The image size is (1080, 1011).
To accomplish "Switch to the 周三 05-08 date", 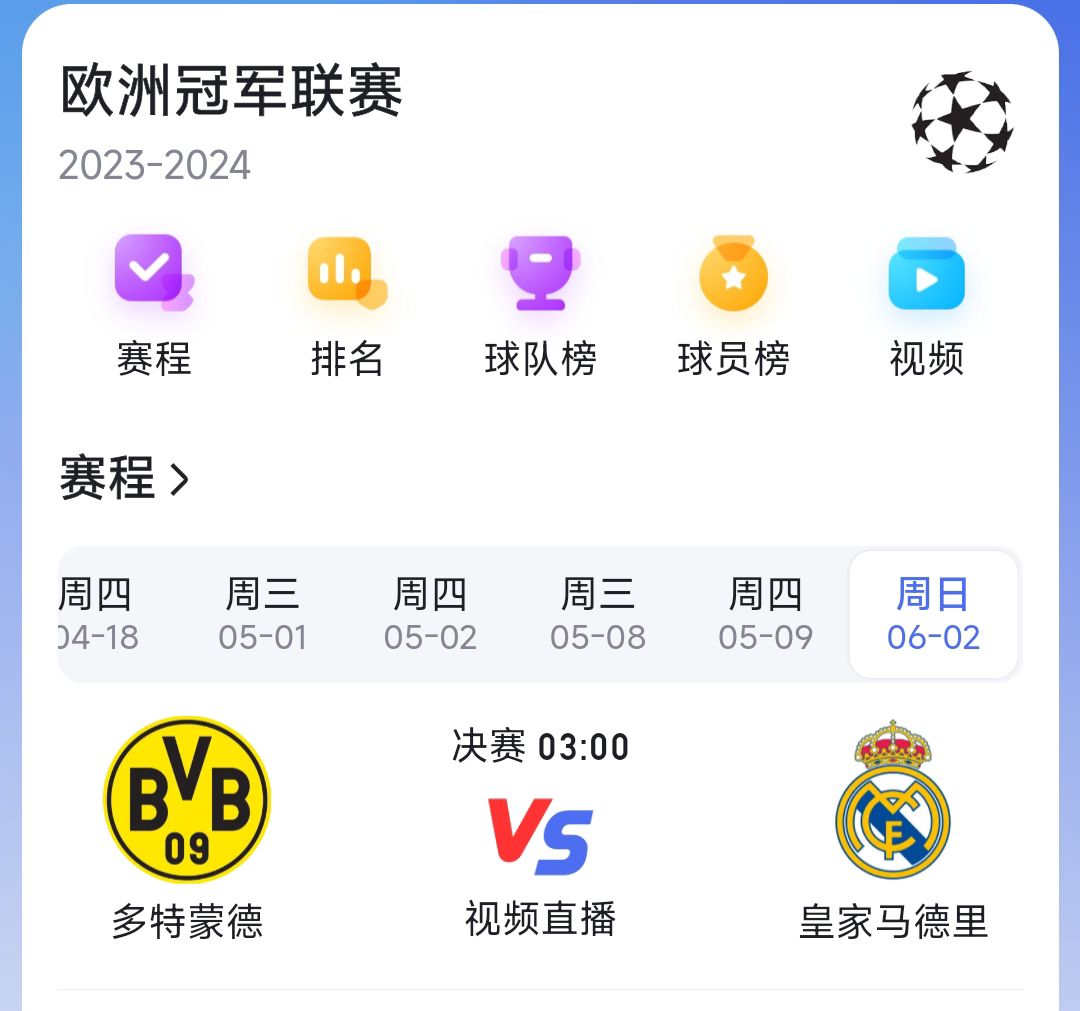I will (598, 615).
